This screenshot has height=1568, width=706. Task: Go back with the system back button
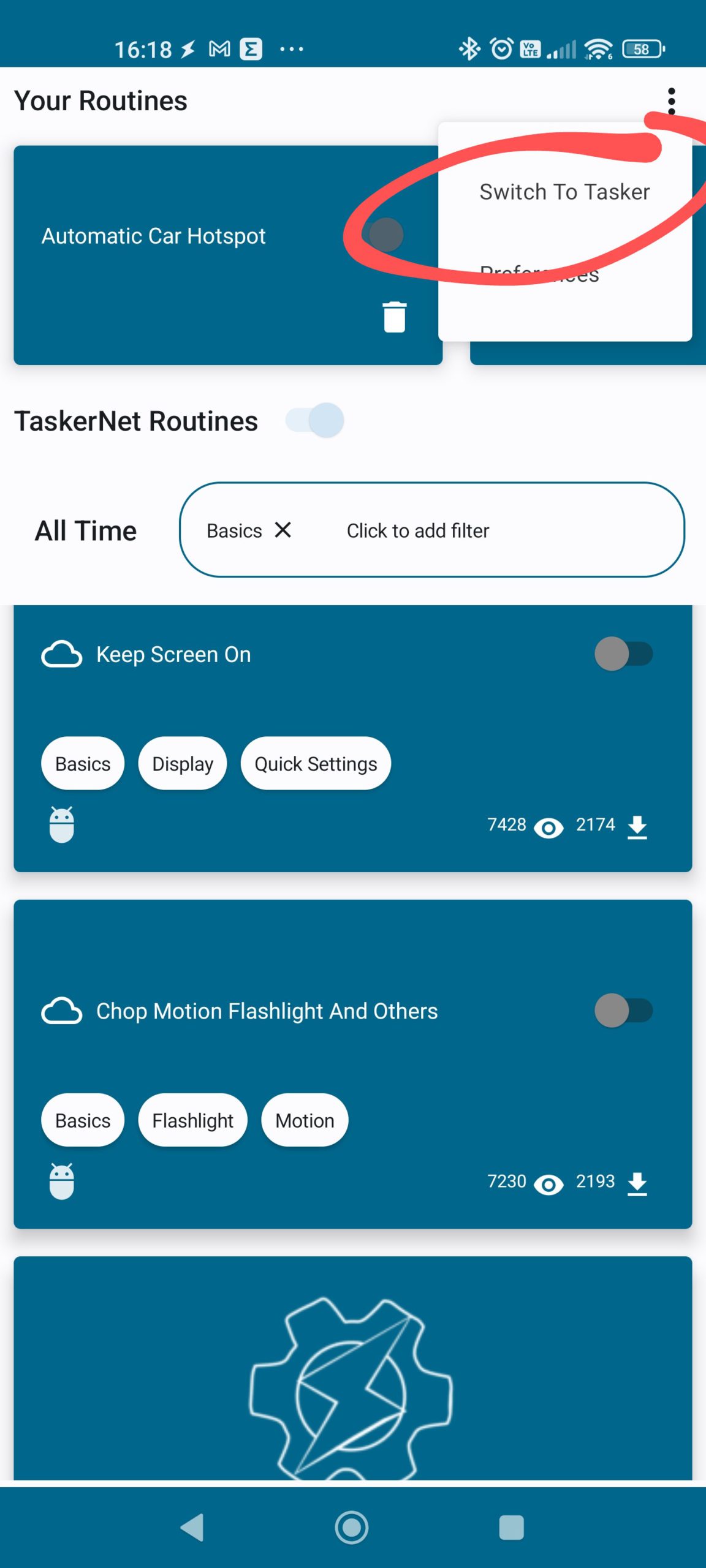192,1527
